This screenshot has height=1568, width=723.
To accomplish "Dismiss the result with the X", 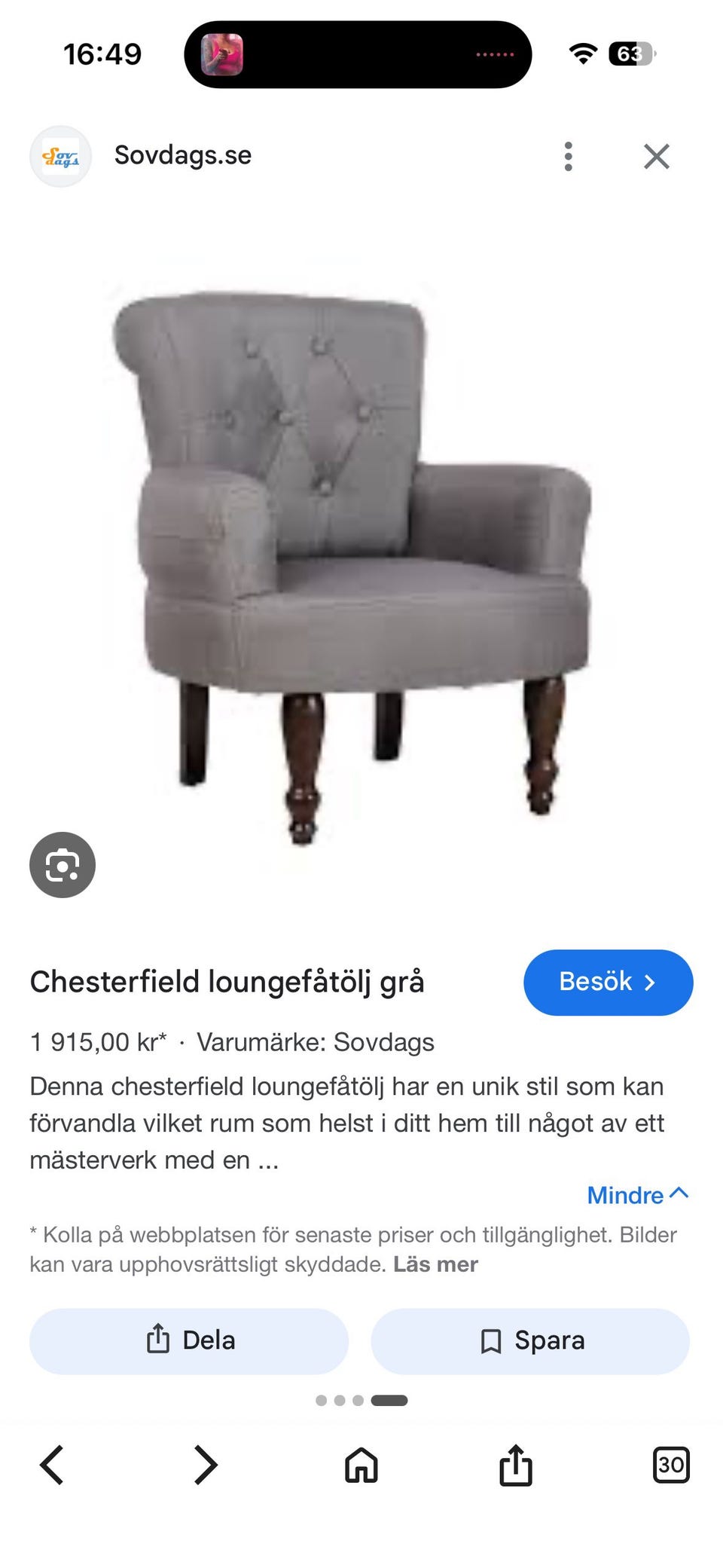I will coord(656,155).
